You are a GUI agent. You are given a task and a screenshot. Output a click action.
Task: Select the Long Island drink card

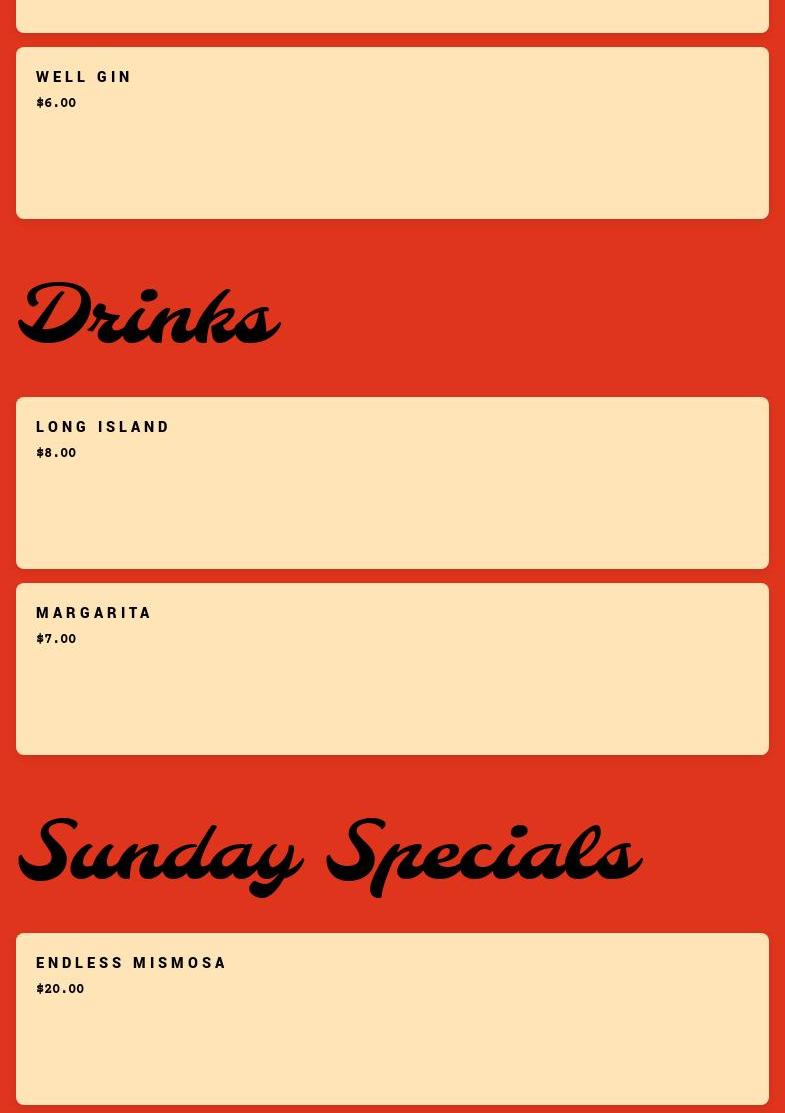(x=392, y=483)
